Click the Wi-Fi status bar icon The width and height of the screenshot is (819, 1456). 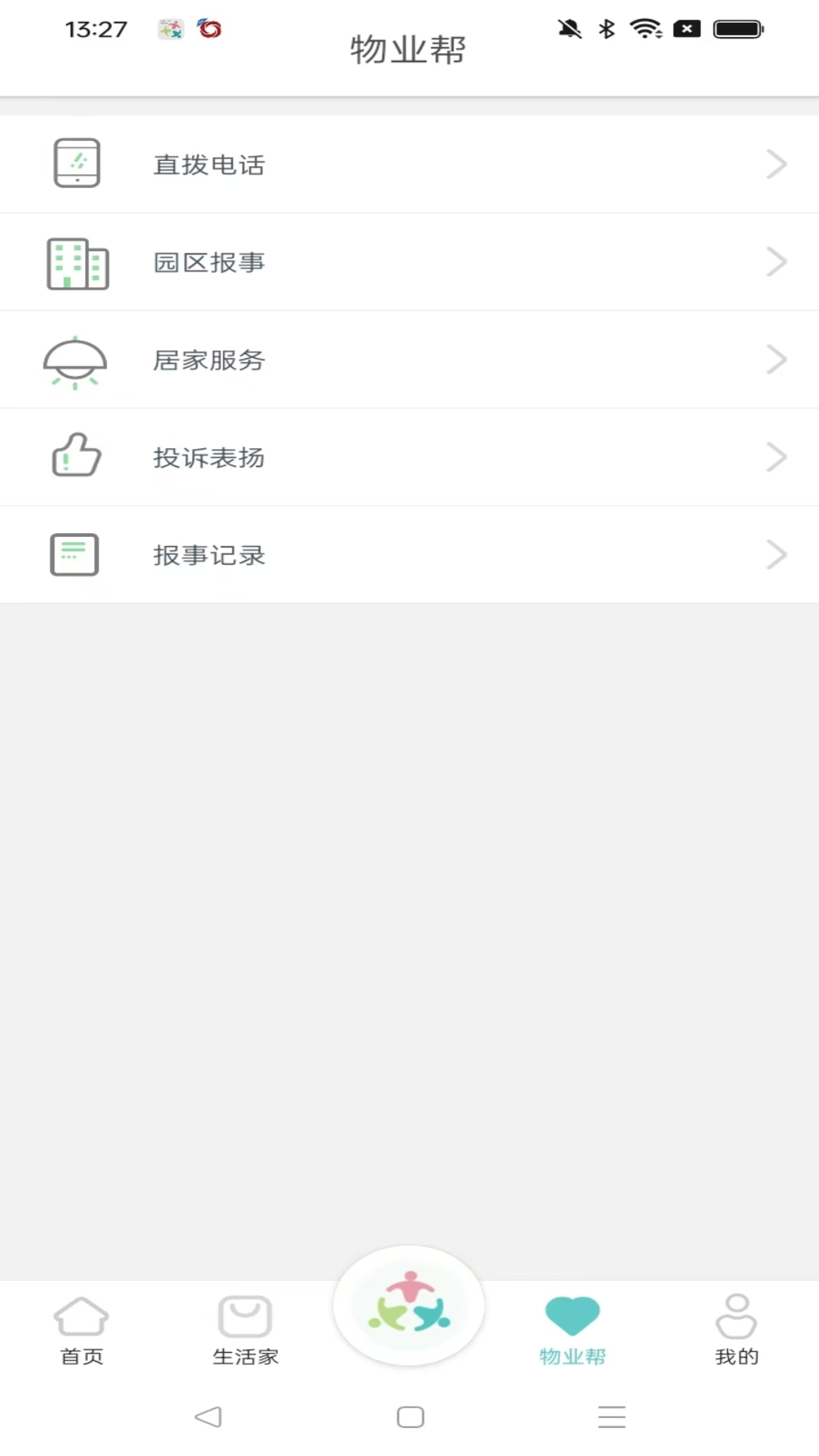pos(644,29)
